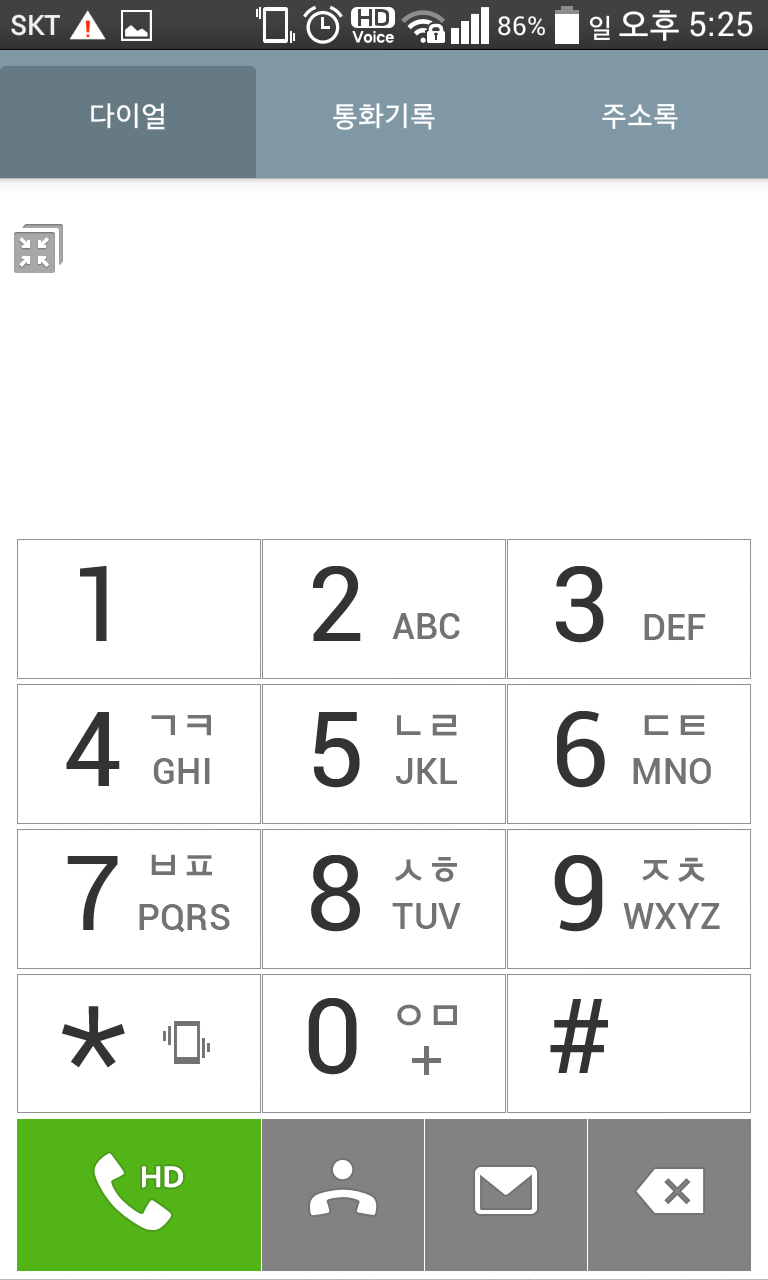Tap the shrink keypad icon
The width and height of the screenshot is (768, 1280).
point(37,248)
